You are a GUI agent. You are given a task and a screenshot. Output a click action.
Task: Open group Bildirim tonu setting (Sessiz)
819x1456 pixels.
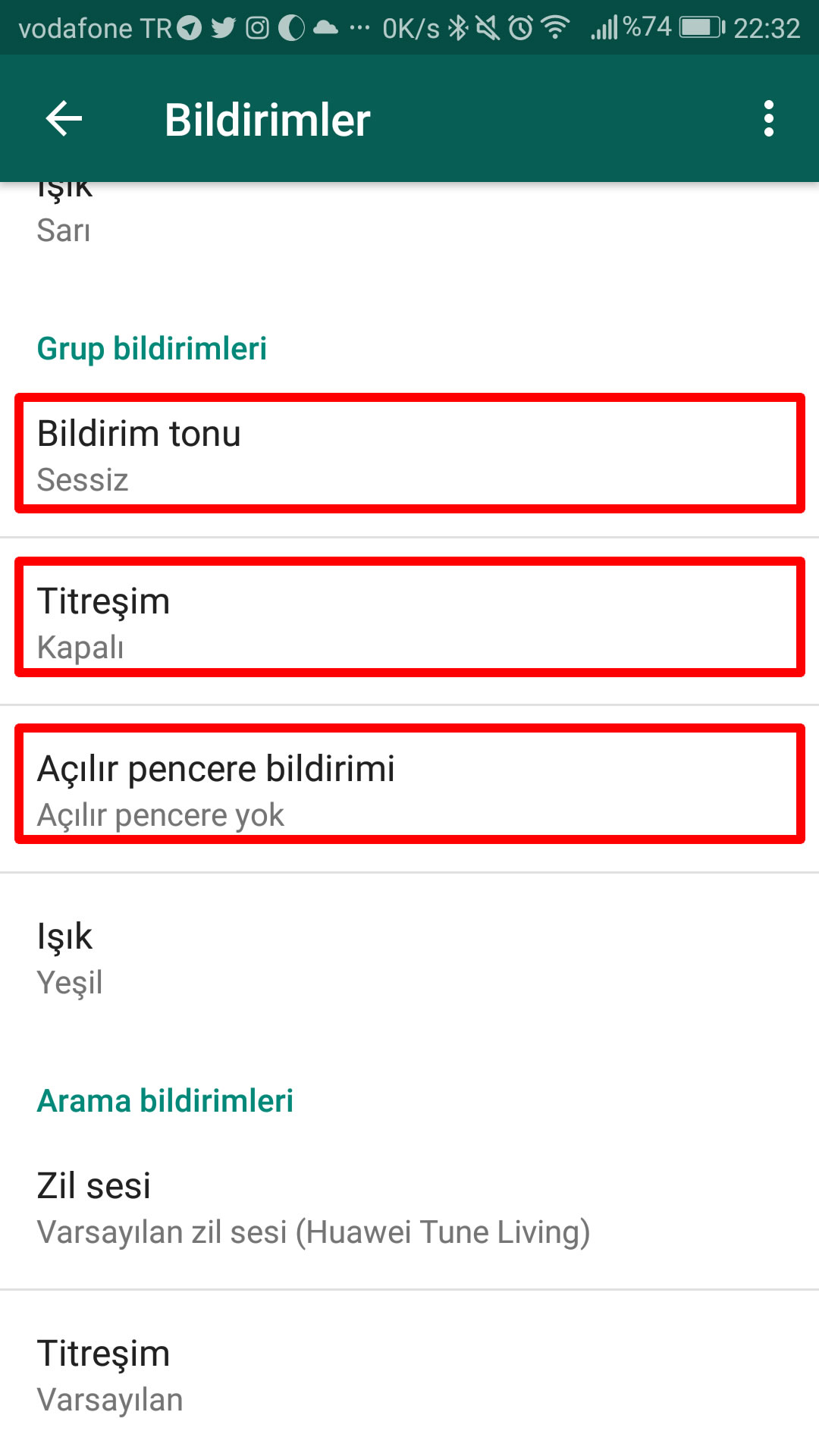[x=409, y=454]
